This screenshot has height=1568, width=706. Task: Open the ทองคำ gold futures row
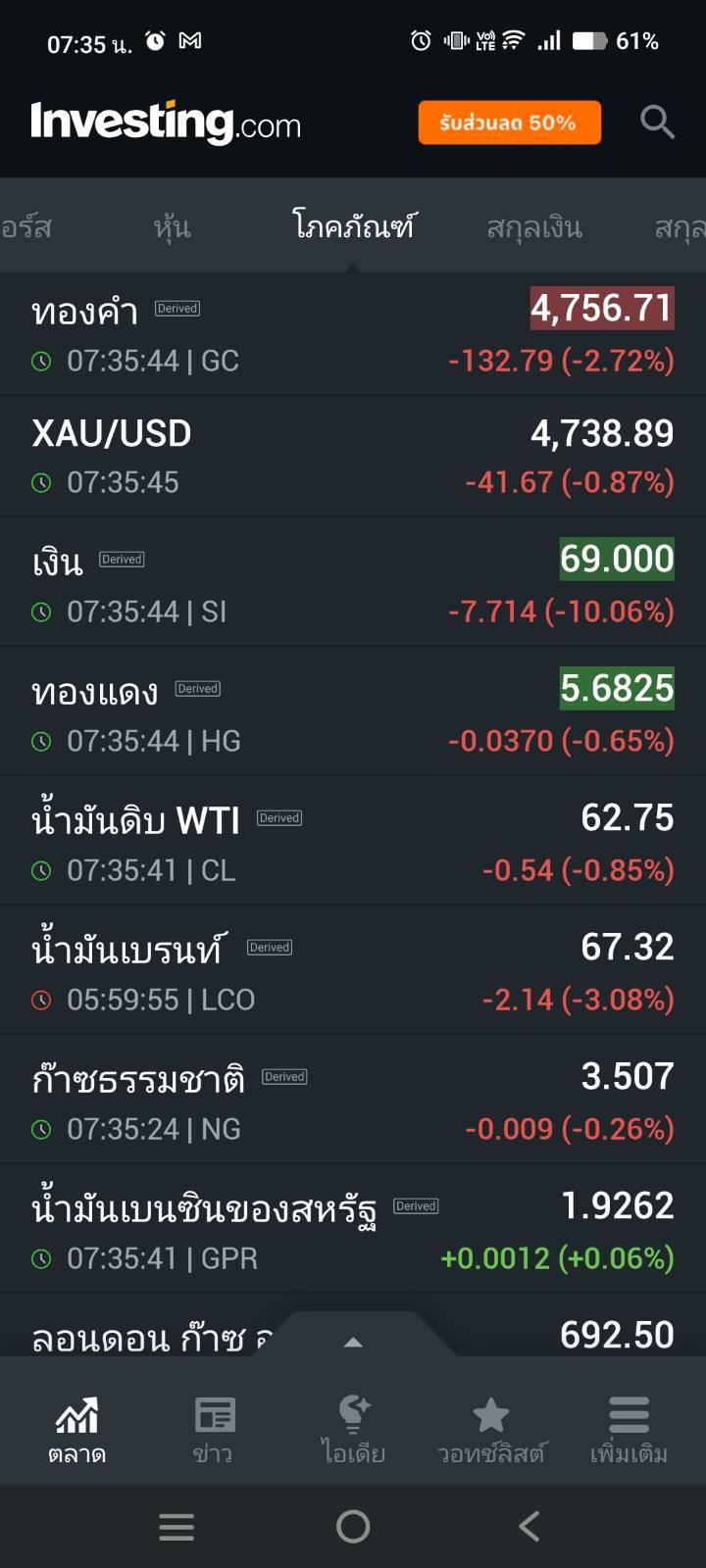pos(353,333)
